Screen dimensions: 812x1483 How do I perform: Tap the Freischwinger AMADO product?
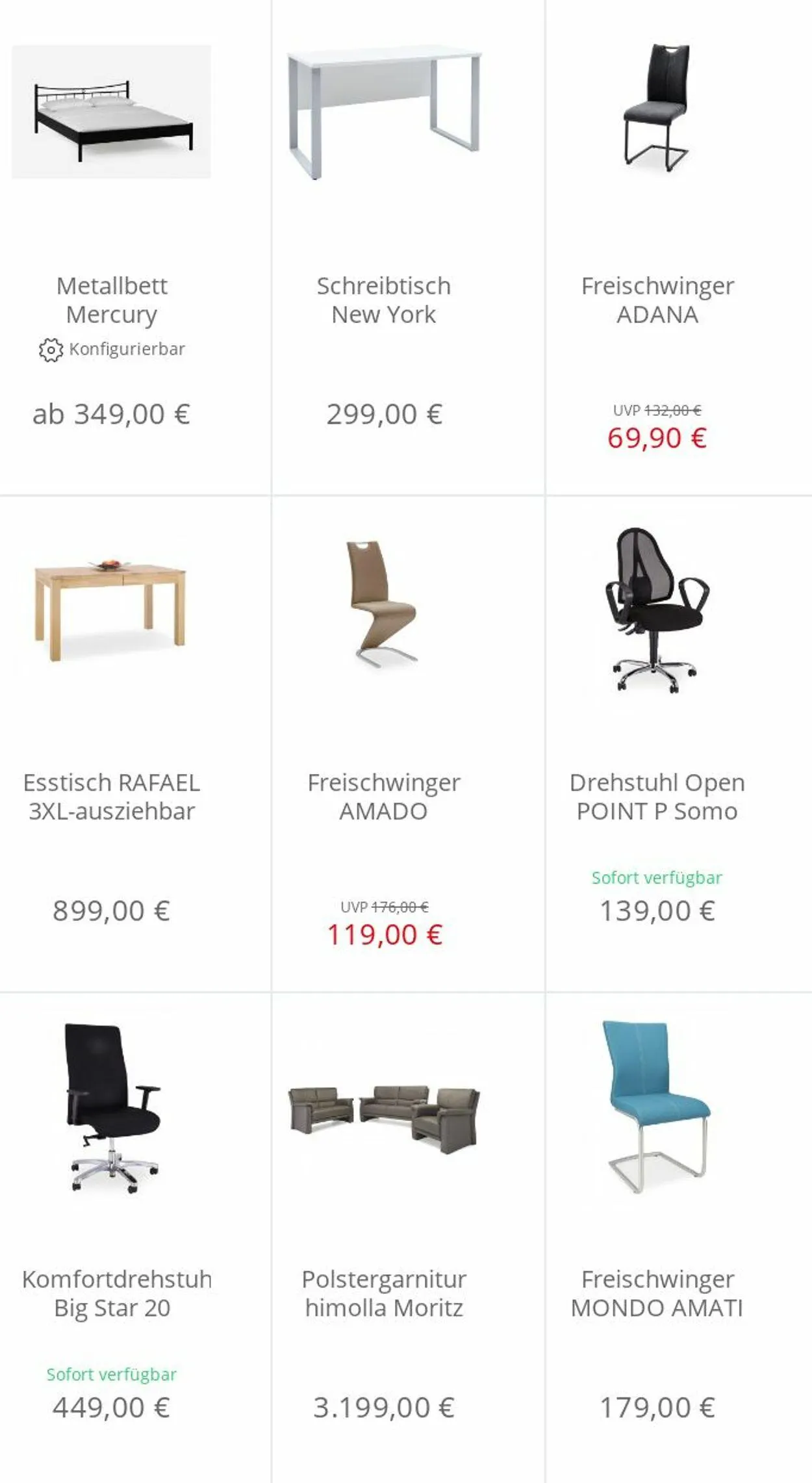click(383, 796)
